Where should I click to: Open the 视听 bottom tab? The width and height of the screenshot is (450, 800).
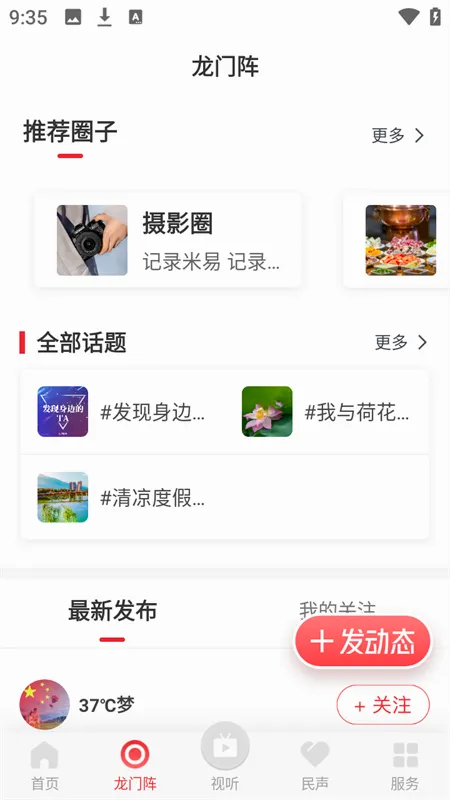coord(225,758)
